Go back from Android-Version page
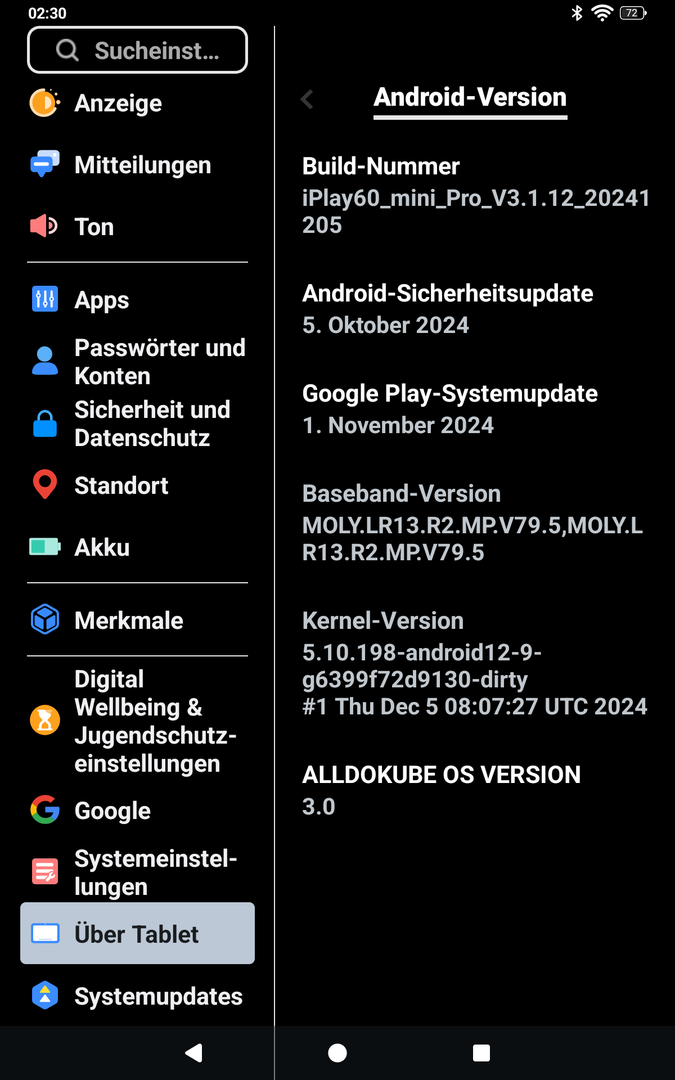The height and width of the screenshot is (1080, 675). [x=307, y=99]
